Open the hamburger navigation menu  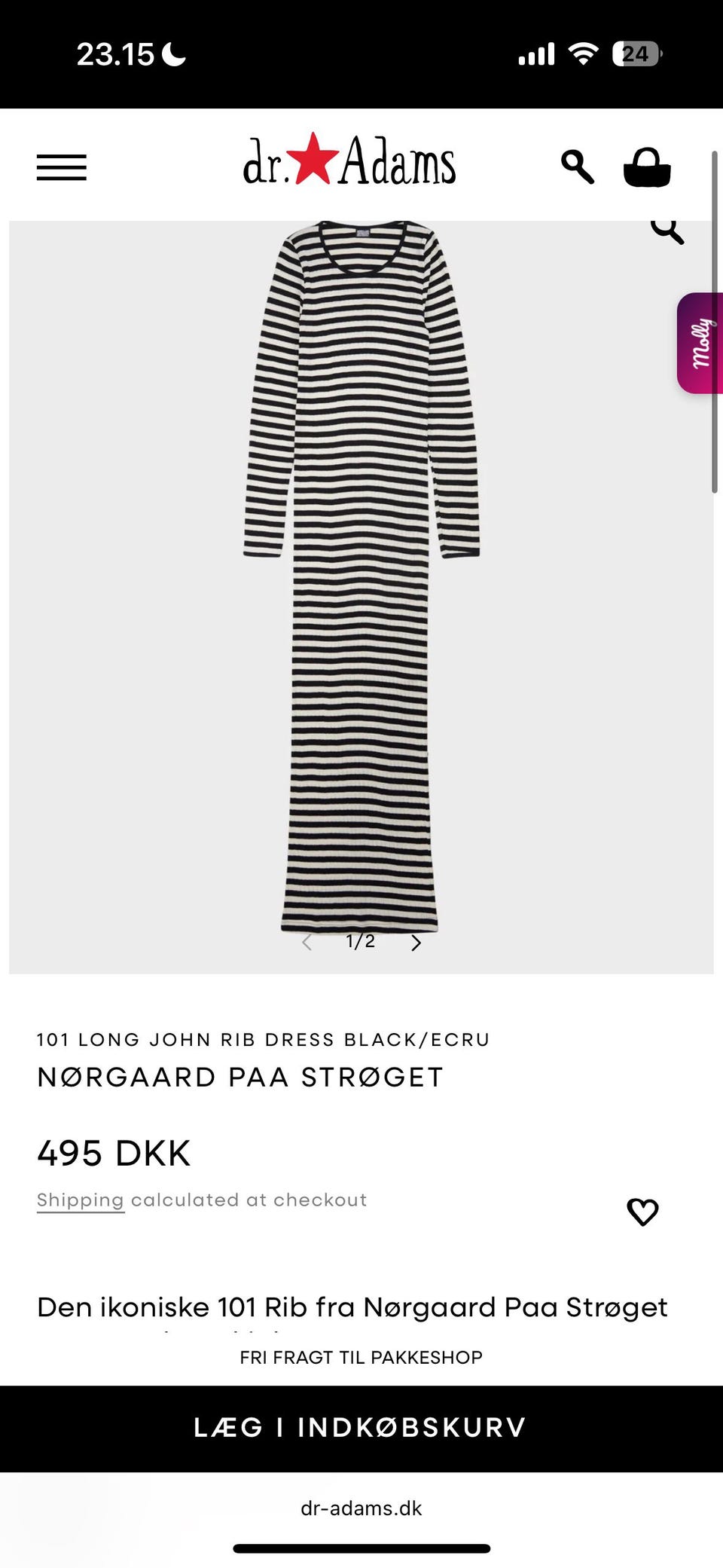click(x=62, y=167)
